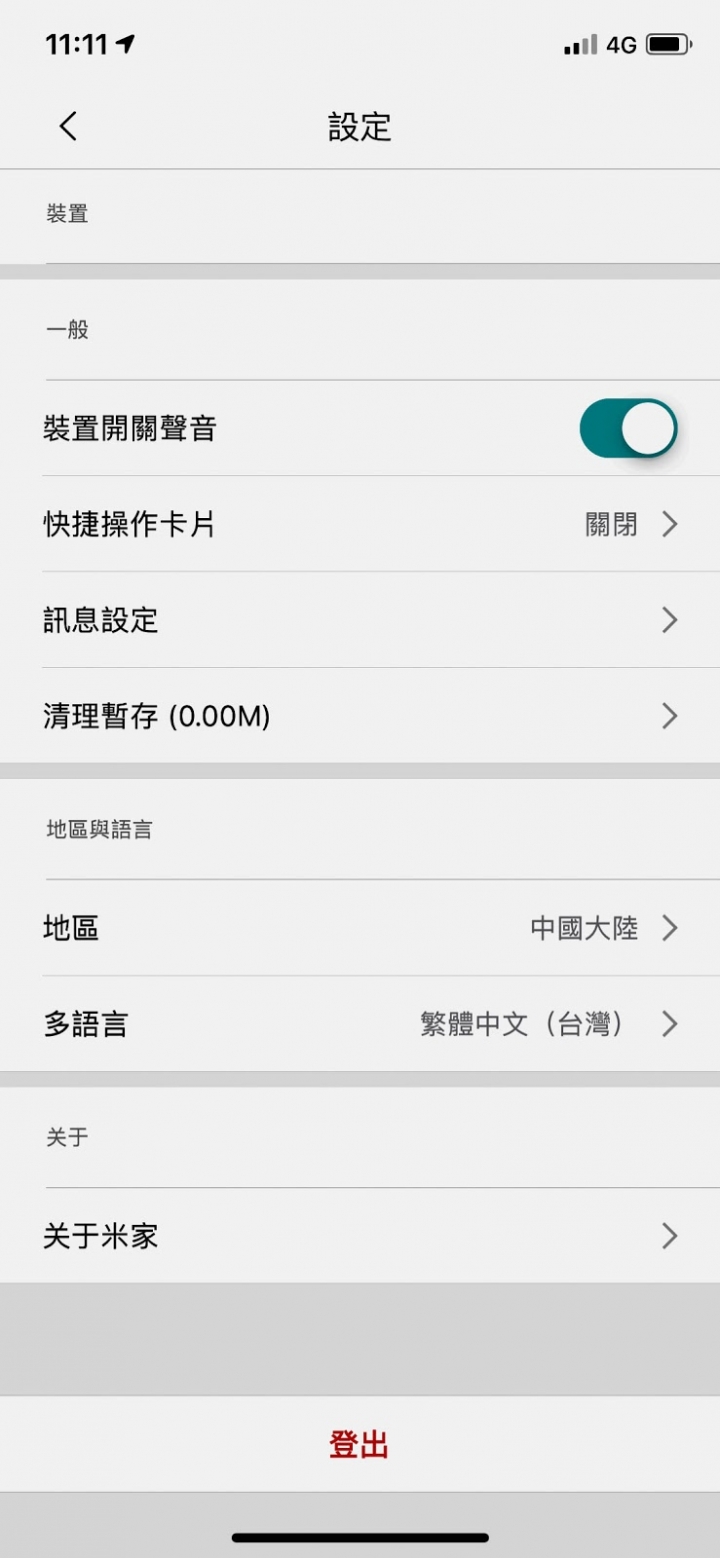Screen dimensions: 720x1558
Task: Tap 登出 to log out
Action: (359, 1445)
